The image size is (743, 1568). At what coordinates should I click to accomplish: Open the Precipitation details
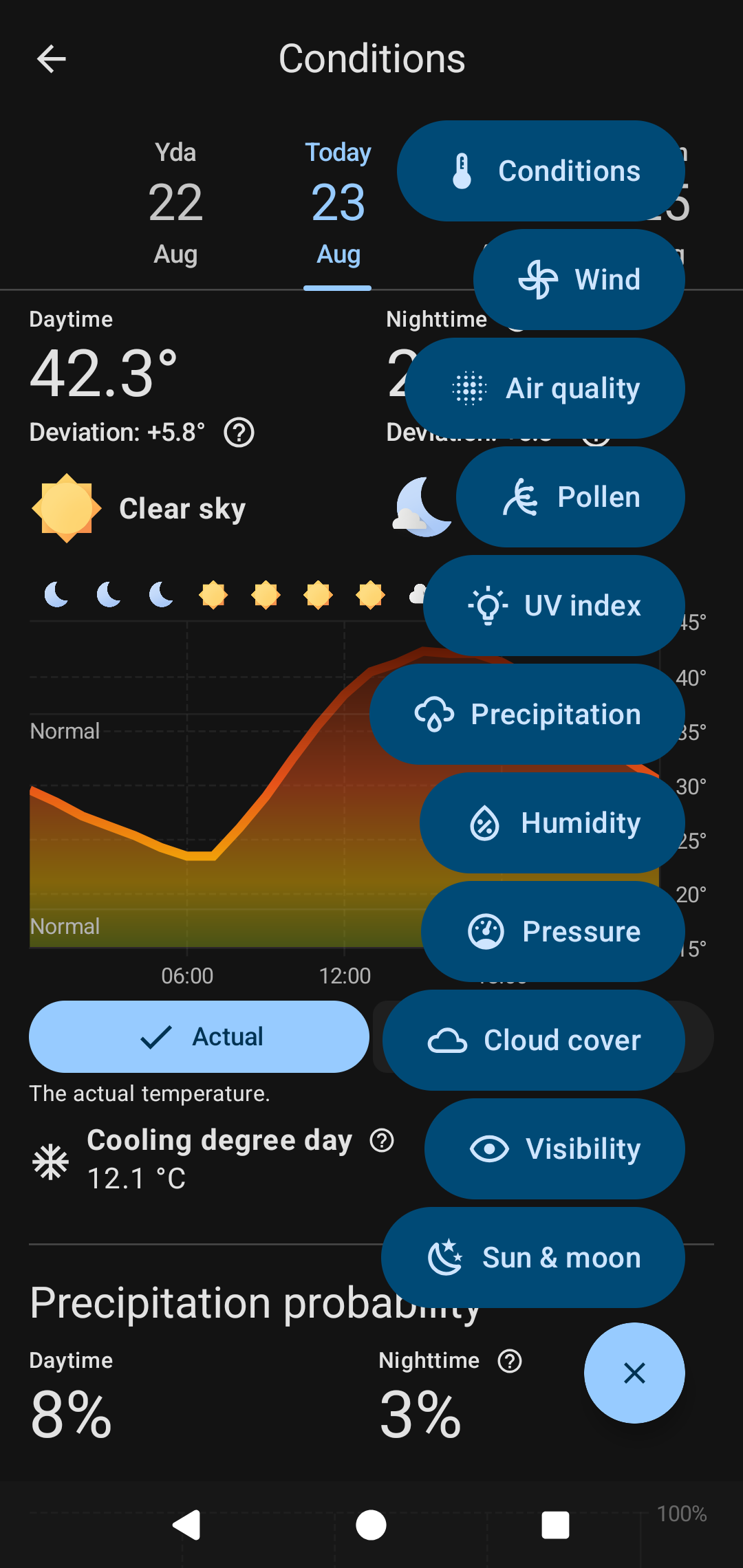pos(527,715)
